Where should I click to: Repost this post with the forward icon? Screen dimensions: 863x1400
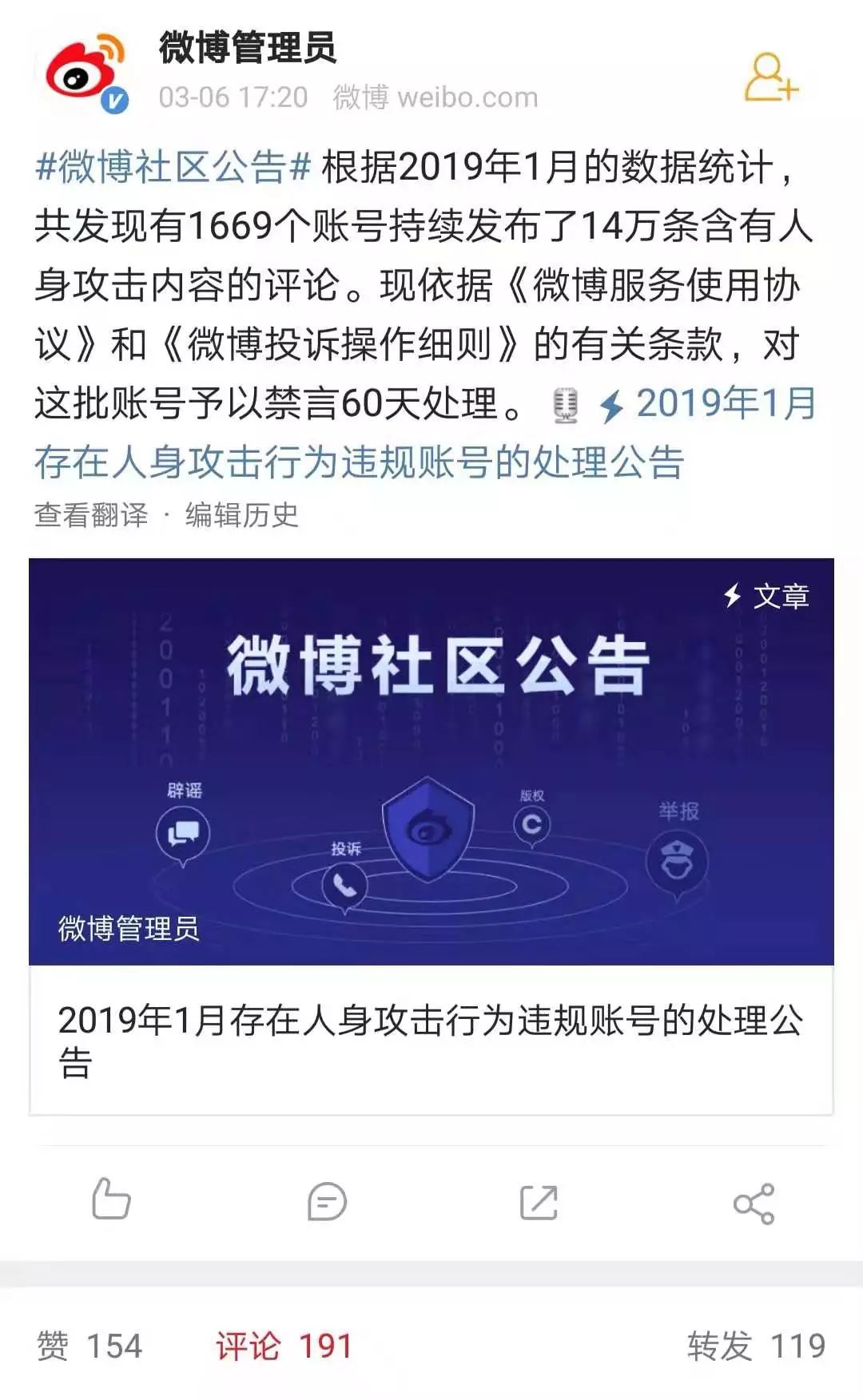point(539,1202)
